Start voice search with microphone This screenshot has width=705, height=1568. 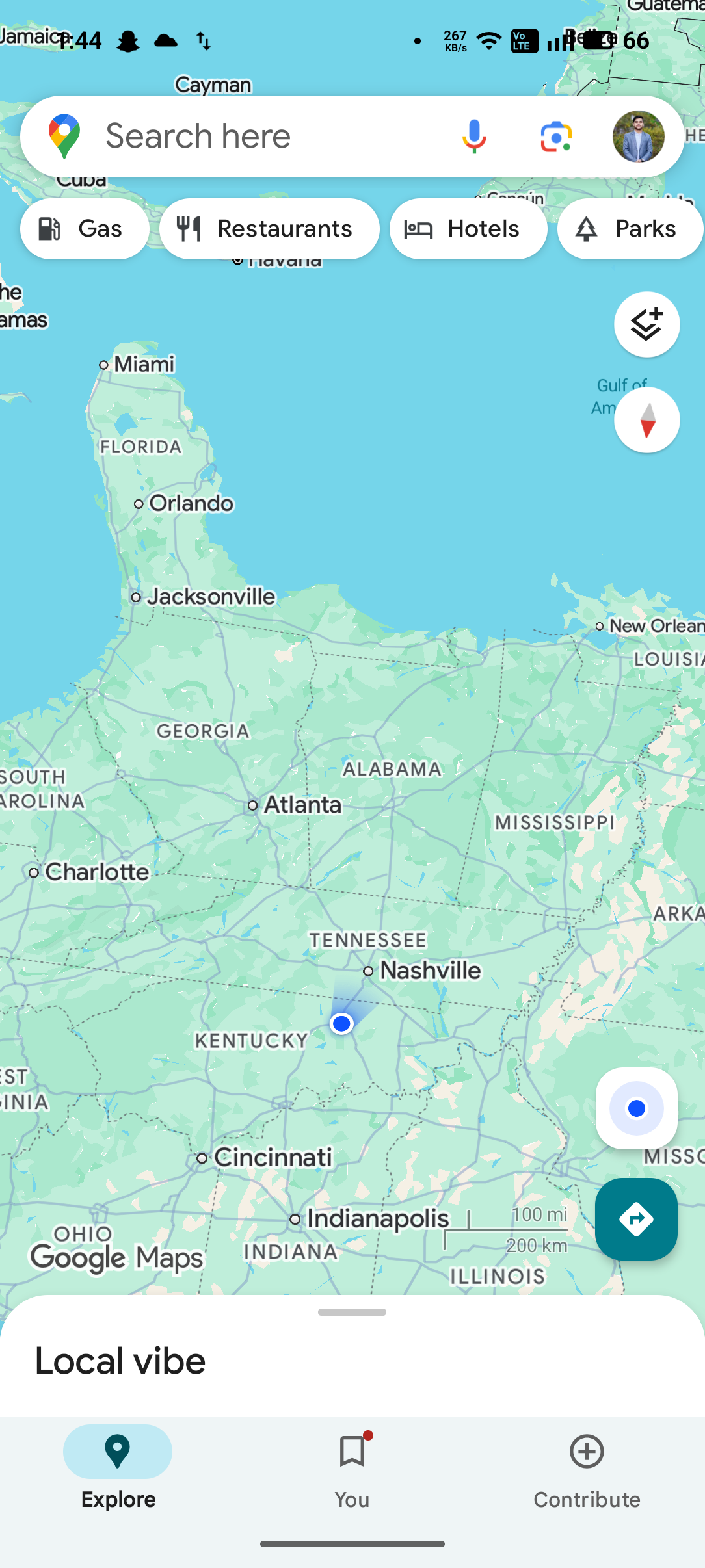[474, 137]
